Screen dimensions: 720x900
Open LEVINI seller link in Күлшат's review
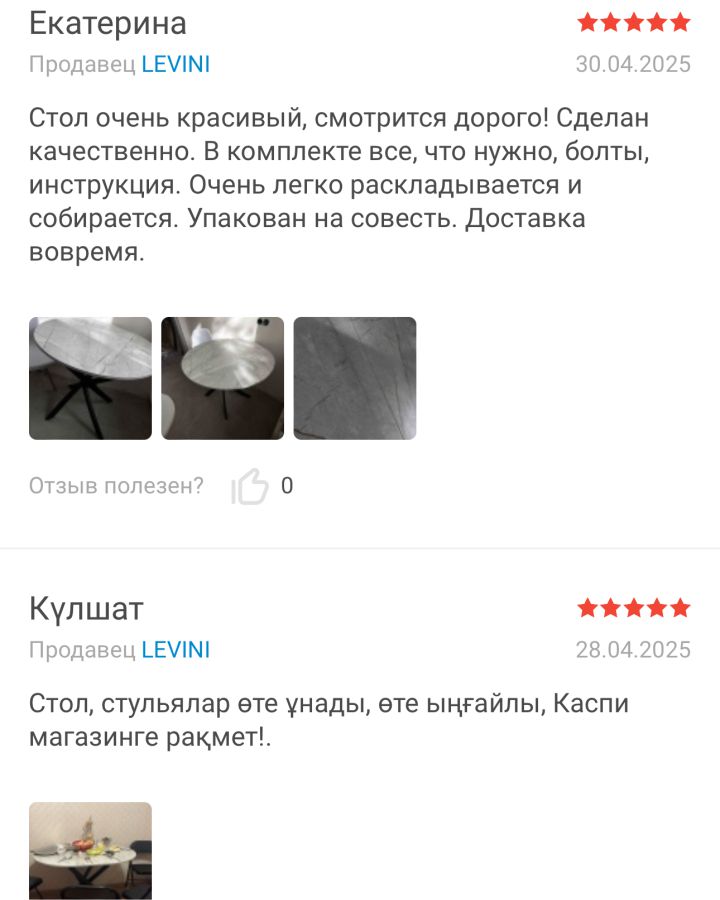(x=175, y=650)
